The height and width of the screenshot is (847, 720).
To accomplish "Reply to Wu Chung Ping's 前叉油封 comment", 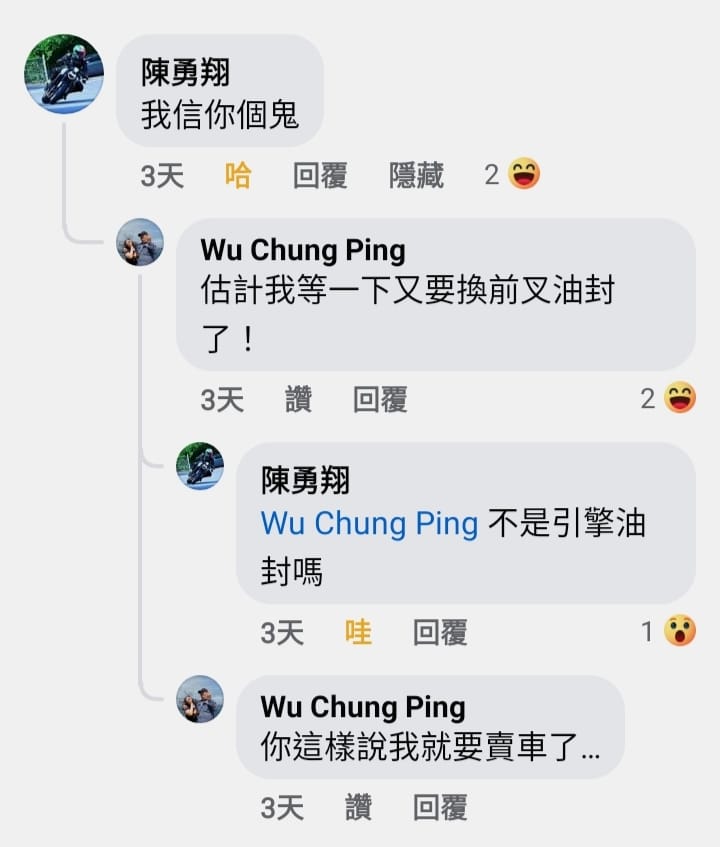I will point(380,400).
